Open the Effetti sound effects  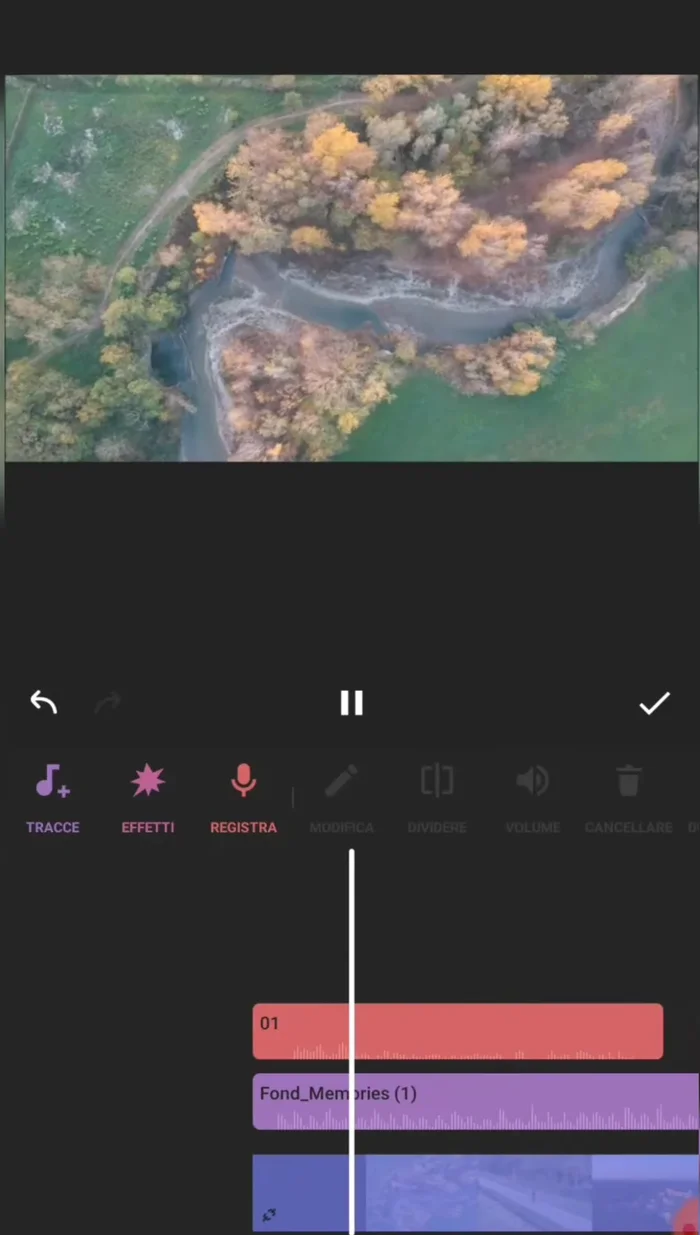(148, 796)
